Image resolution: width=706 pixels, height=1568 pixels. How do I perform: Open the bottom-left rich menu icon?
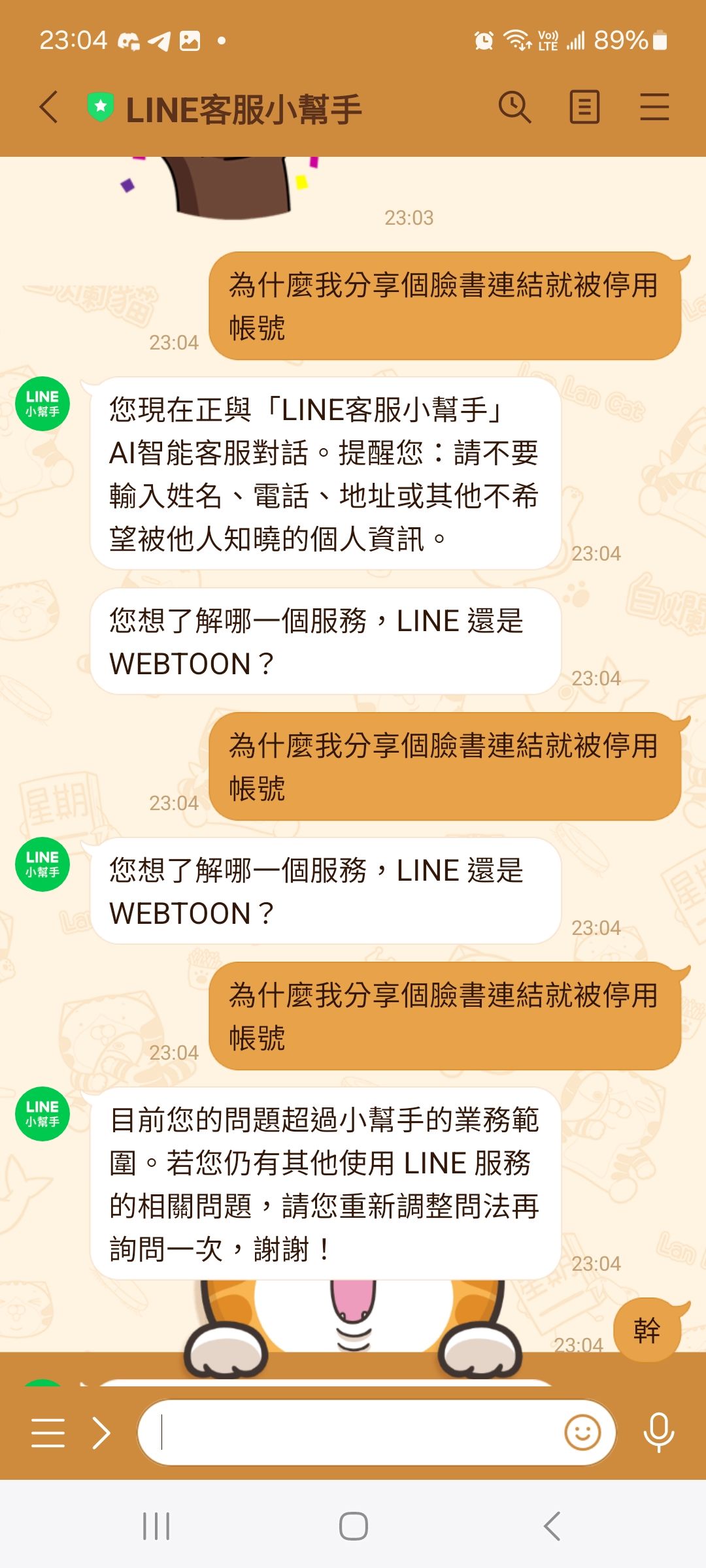[48, 1433]
